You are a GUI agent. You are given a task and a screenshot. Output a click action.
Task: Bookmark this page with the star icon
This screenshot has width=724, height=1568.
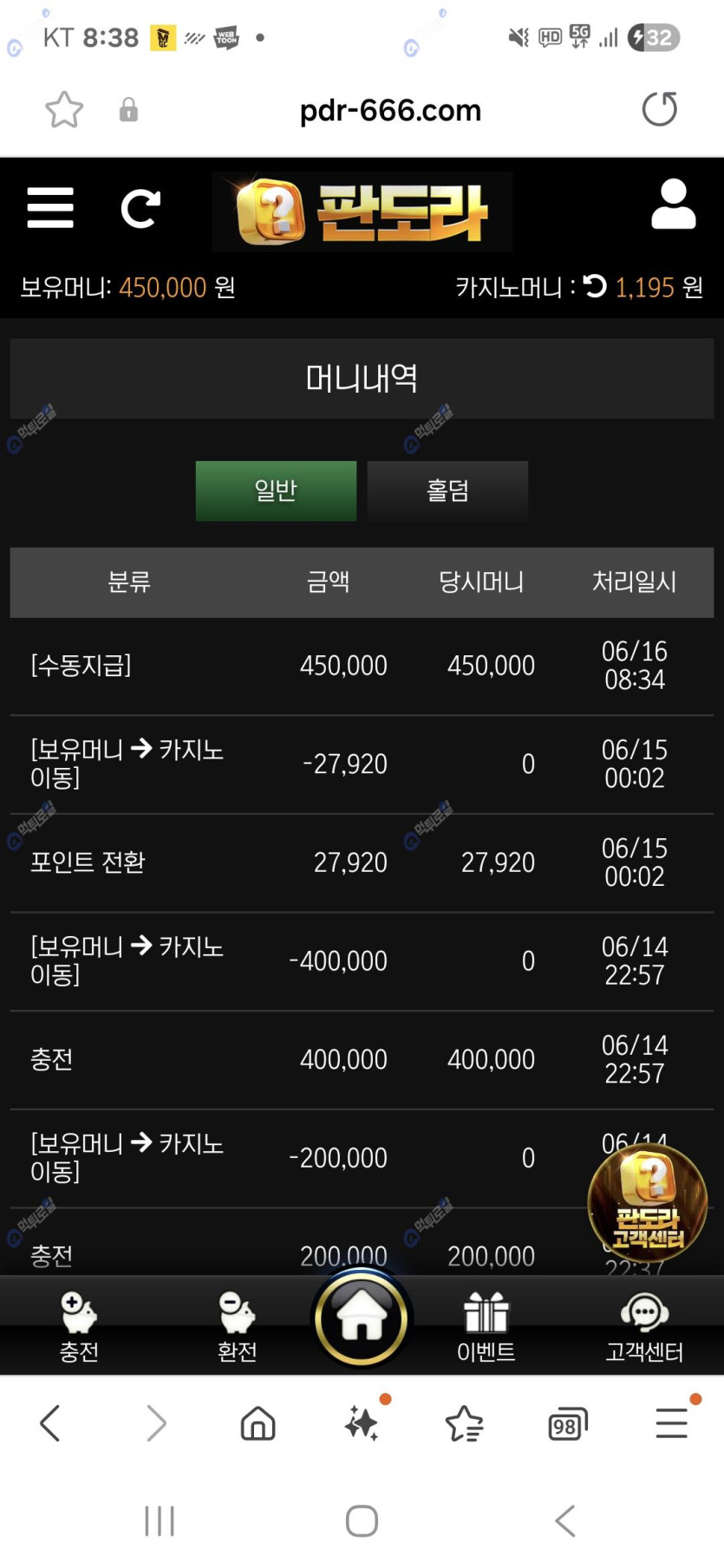(x=64, y=110)
